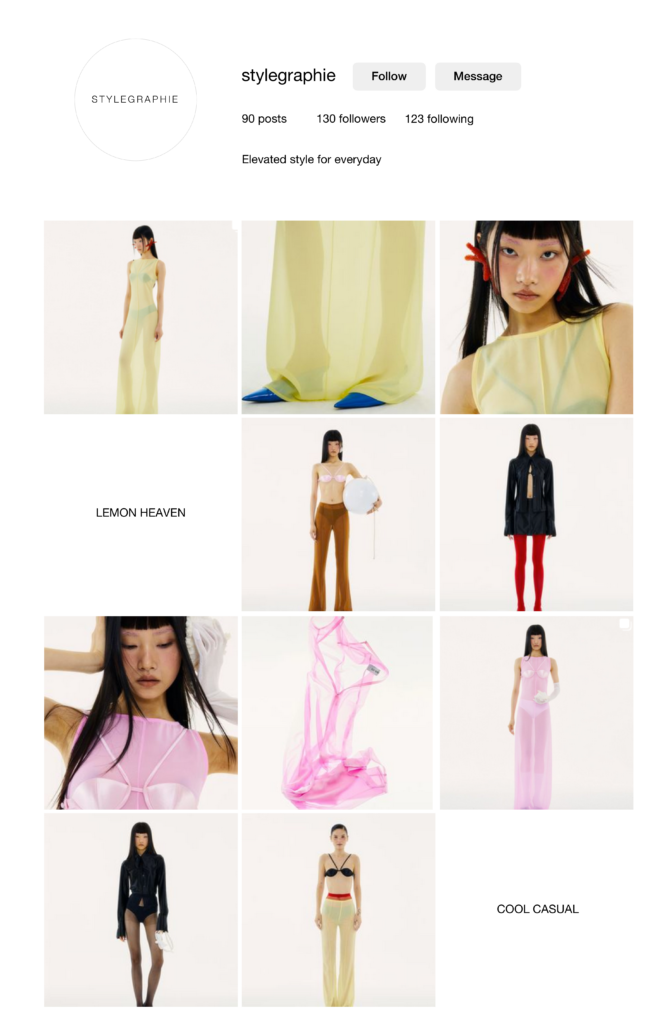Open the empty profile picture circle
668x1024 pixels.
(135, 100)
